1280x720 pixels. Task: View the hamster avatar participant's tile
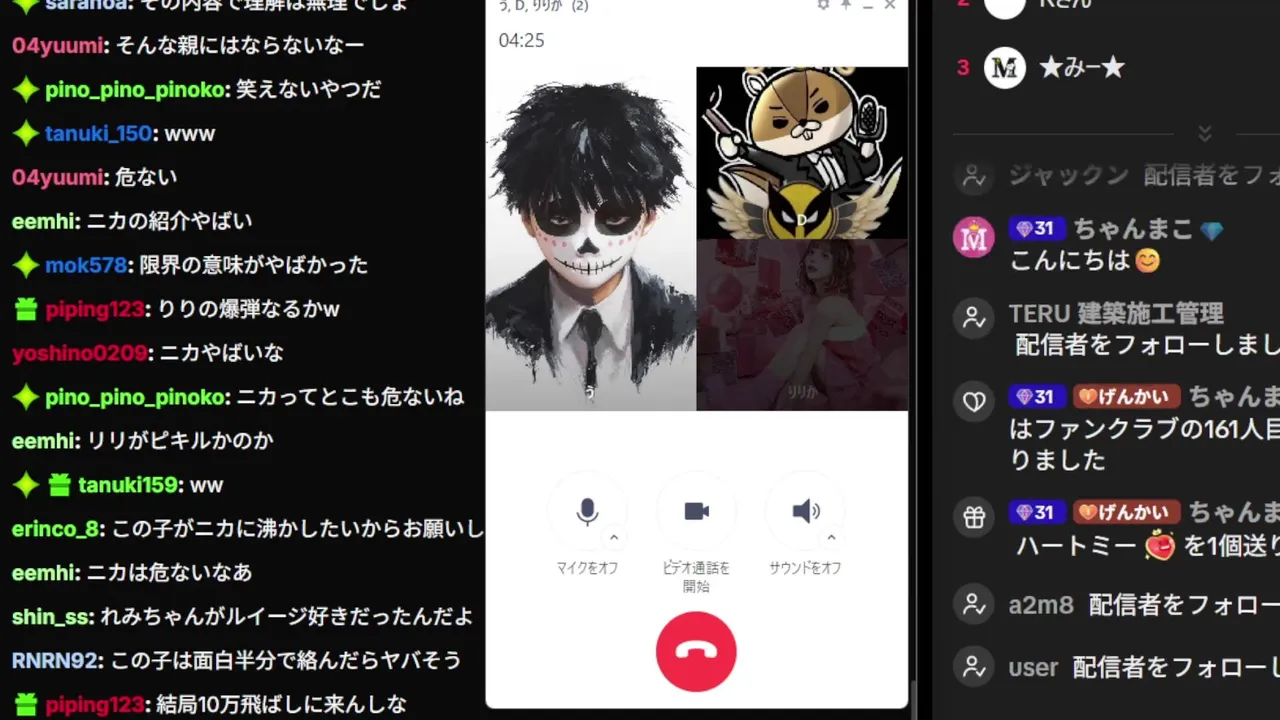(x=802, y=152)
